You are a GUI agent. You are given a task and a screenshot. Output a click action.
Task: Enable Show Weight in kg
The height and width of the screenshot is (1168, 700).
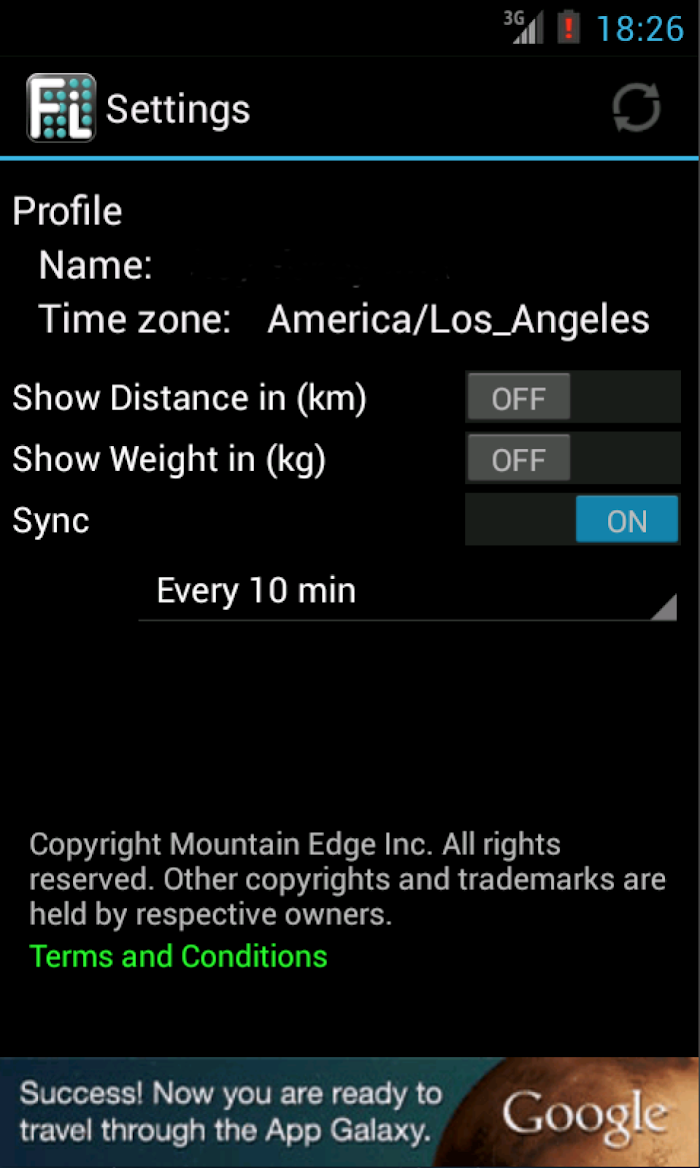point(573,458)
